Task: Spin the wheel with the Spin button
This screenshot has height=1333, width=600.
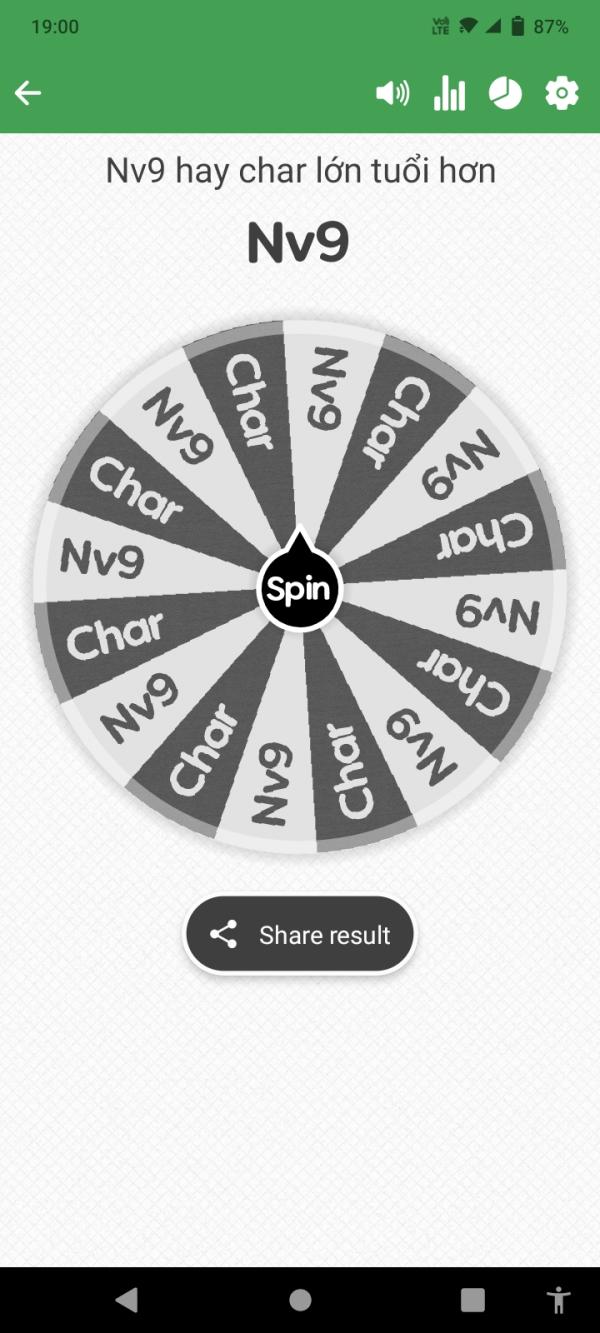Action: tap(299, 589)
